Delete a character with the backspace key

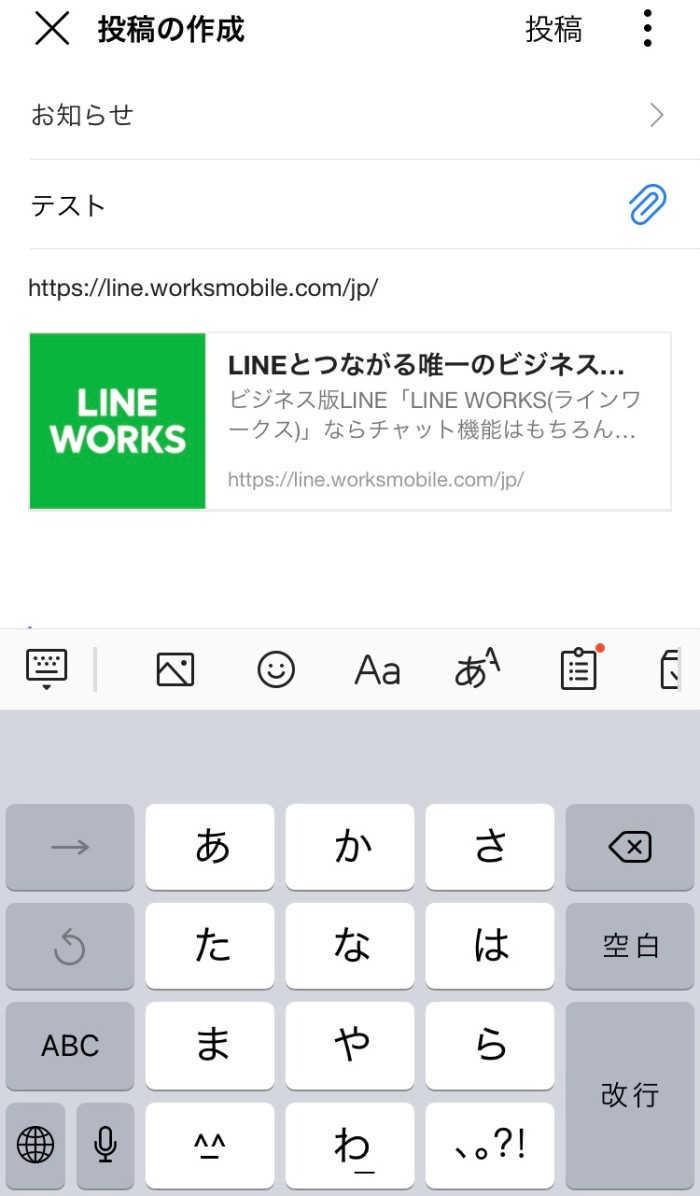click(x=629, y=848)
